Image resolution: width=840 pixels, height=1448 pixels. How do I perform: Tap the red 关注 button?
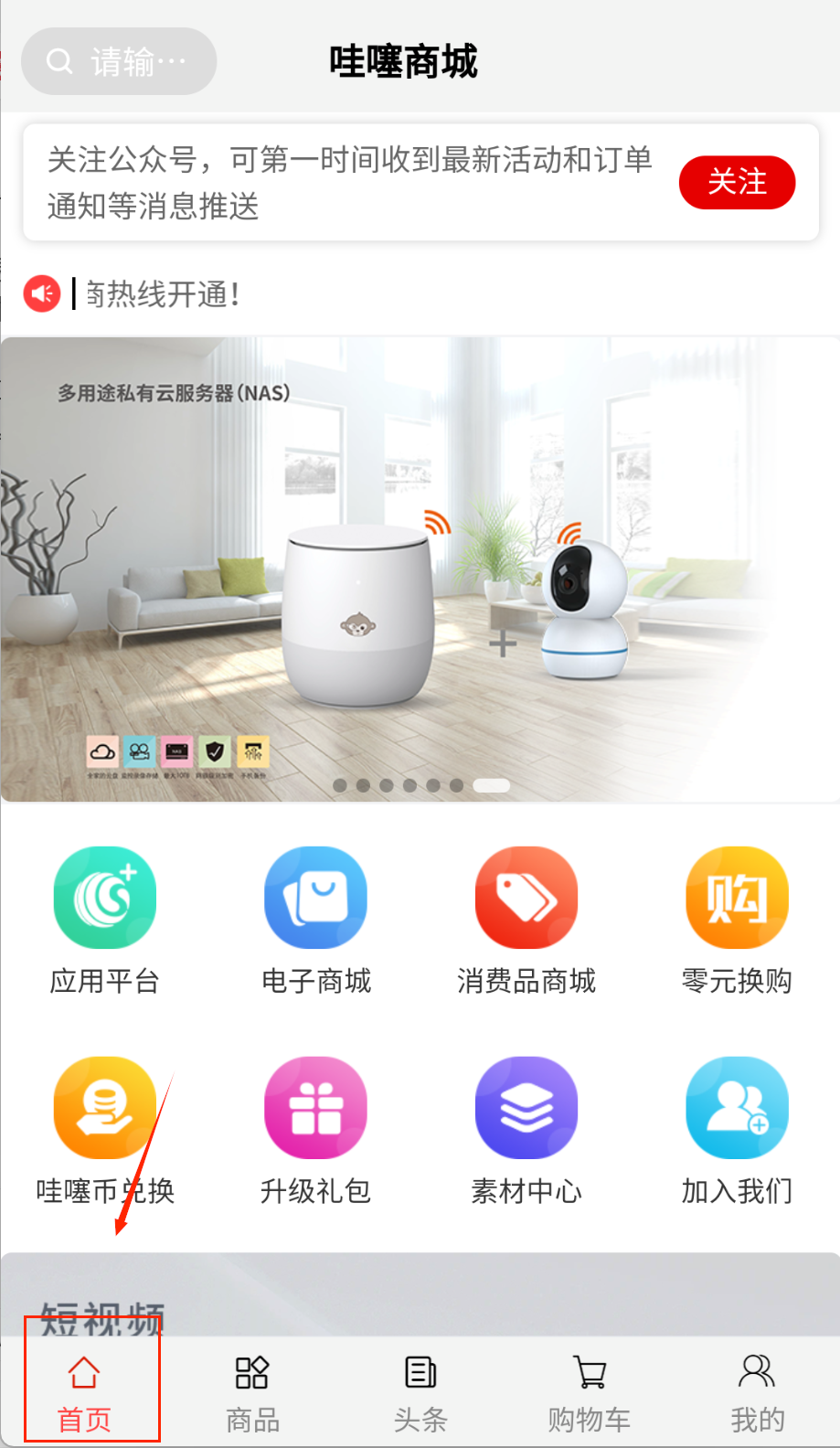(737, 182)
